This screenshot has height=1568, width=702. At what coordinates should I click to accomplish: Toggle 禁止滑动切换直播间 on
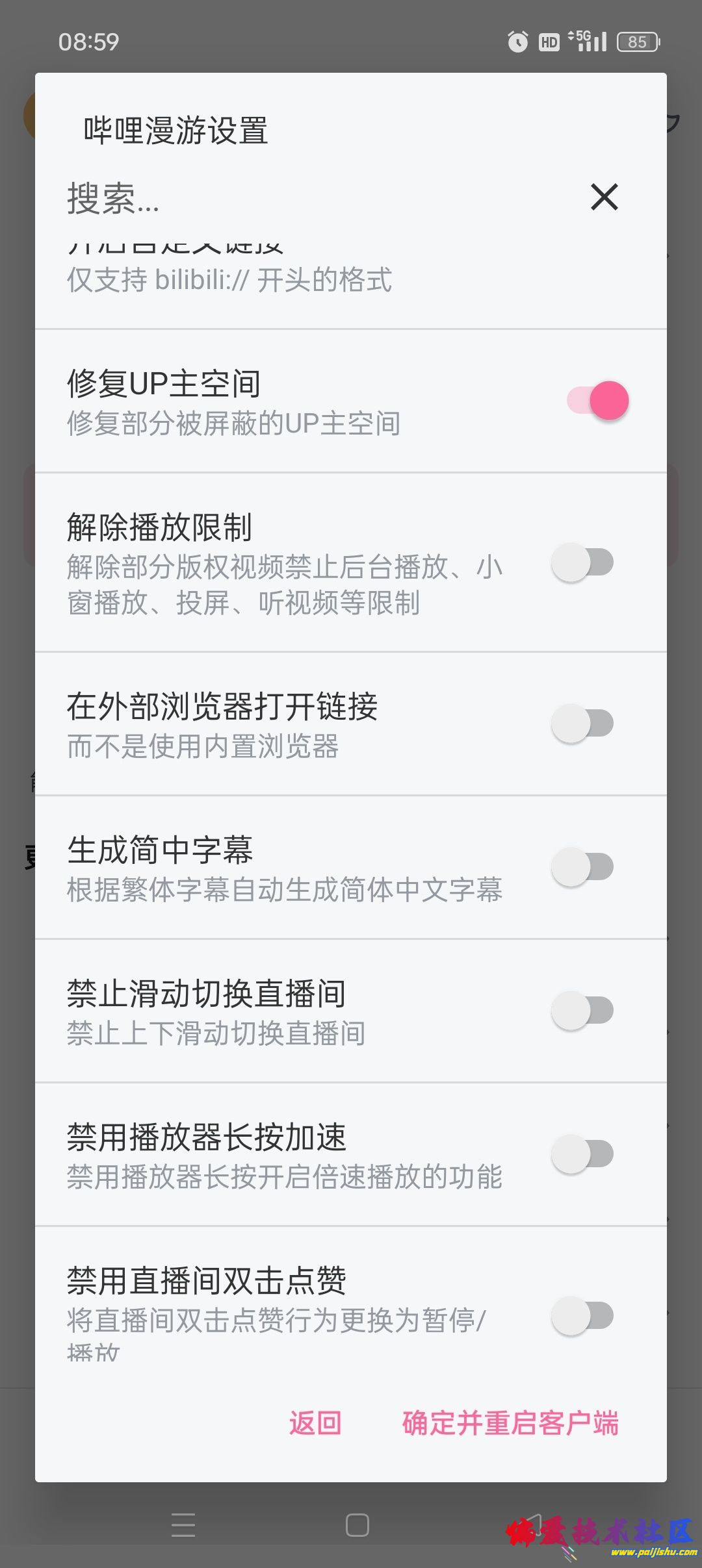point(582,1011)
